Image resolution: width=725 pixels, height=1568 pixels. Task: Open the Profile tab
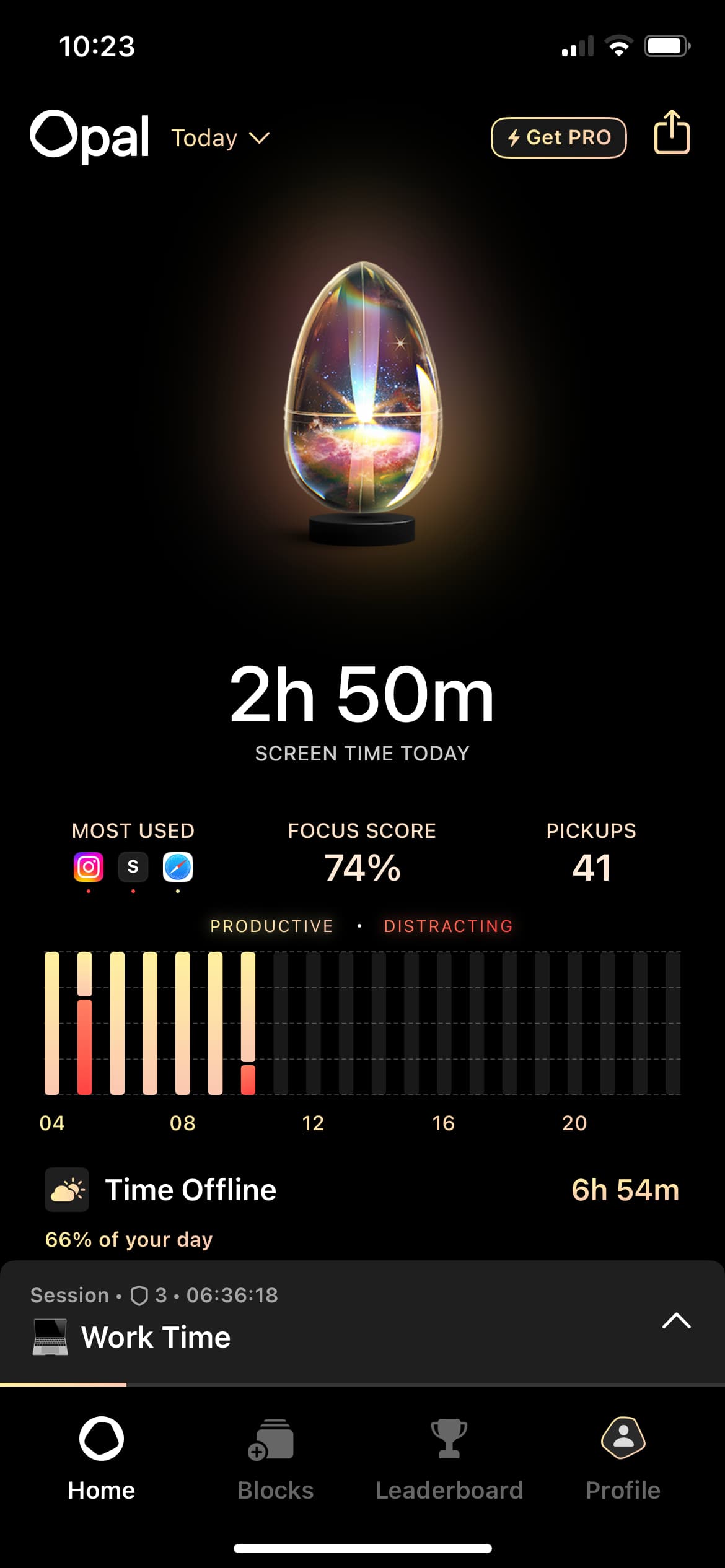[x=623, y=1460]
